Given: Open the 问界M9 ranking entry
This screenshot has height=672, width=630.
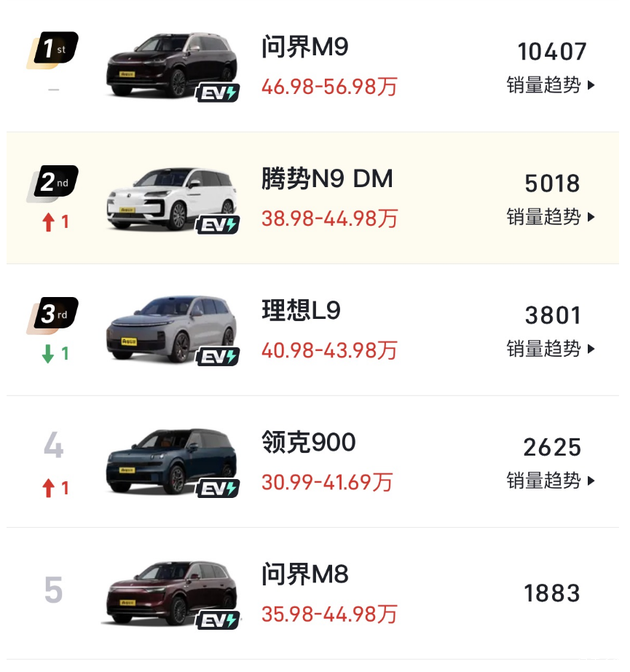Looking at the screenshot, I should [x=305, y=47].
